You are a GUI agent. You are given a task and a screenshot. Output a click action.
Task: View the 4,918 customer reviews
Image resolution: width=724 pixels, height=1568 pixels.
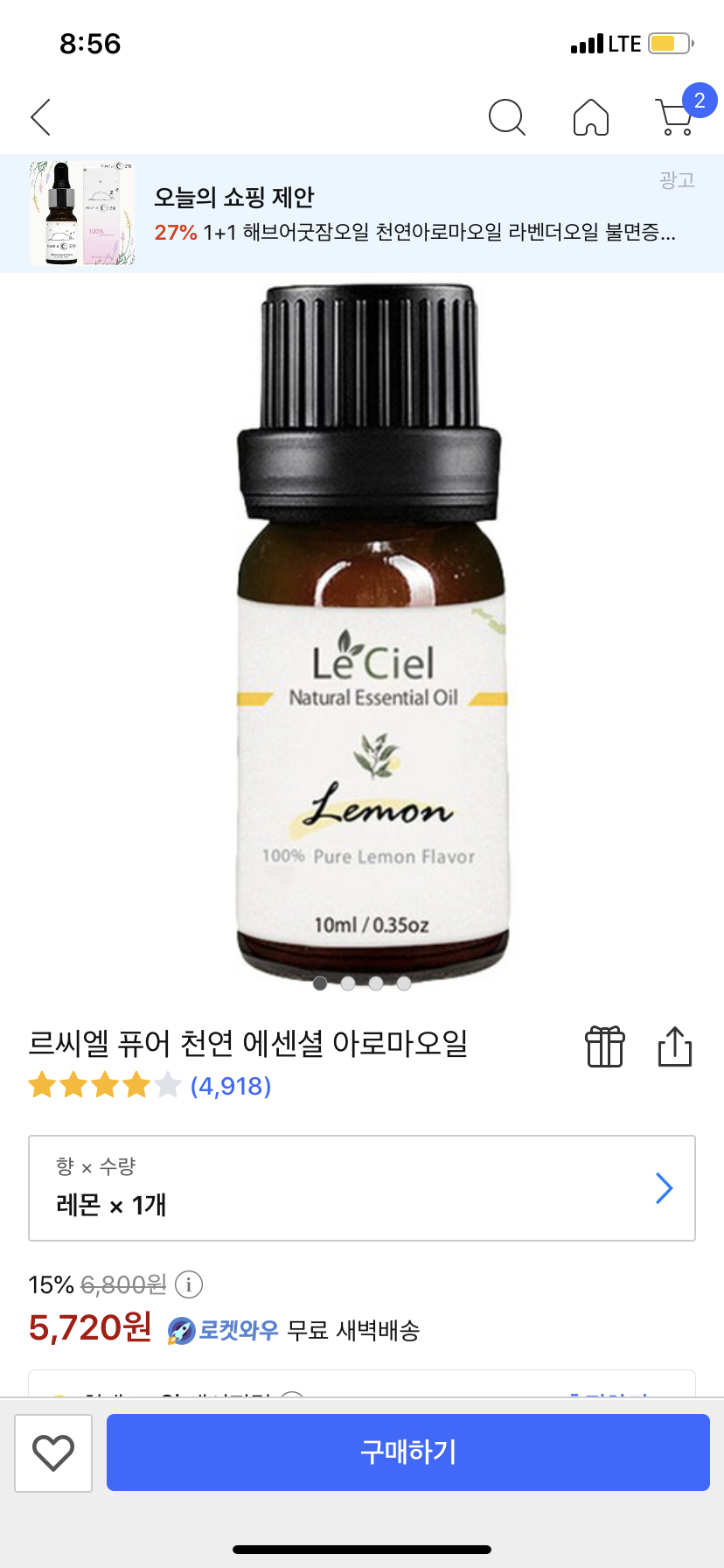point(231,1086)
